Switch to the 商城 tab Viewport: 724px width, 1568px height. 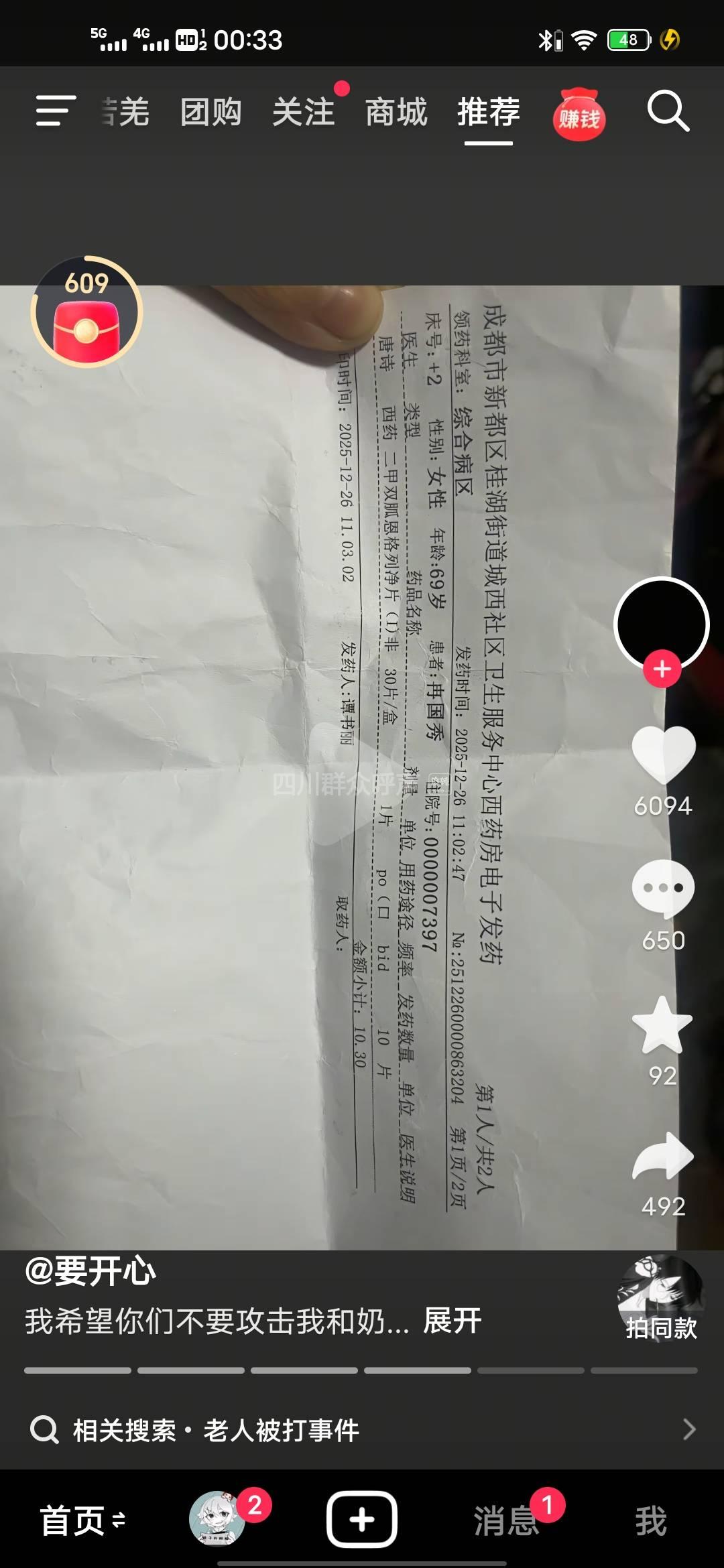396,111
